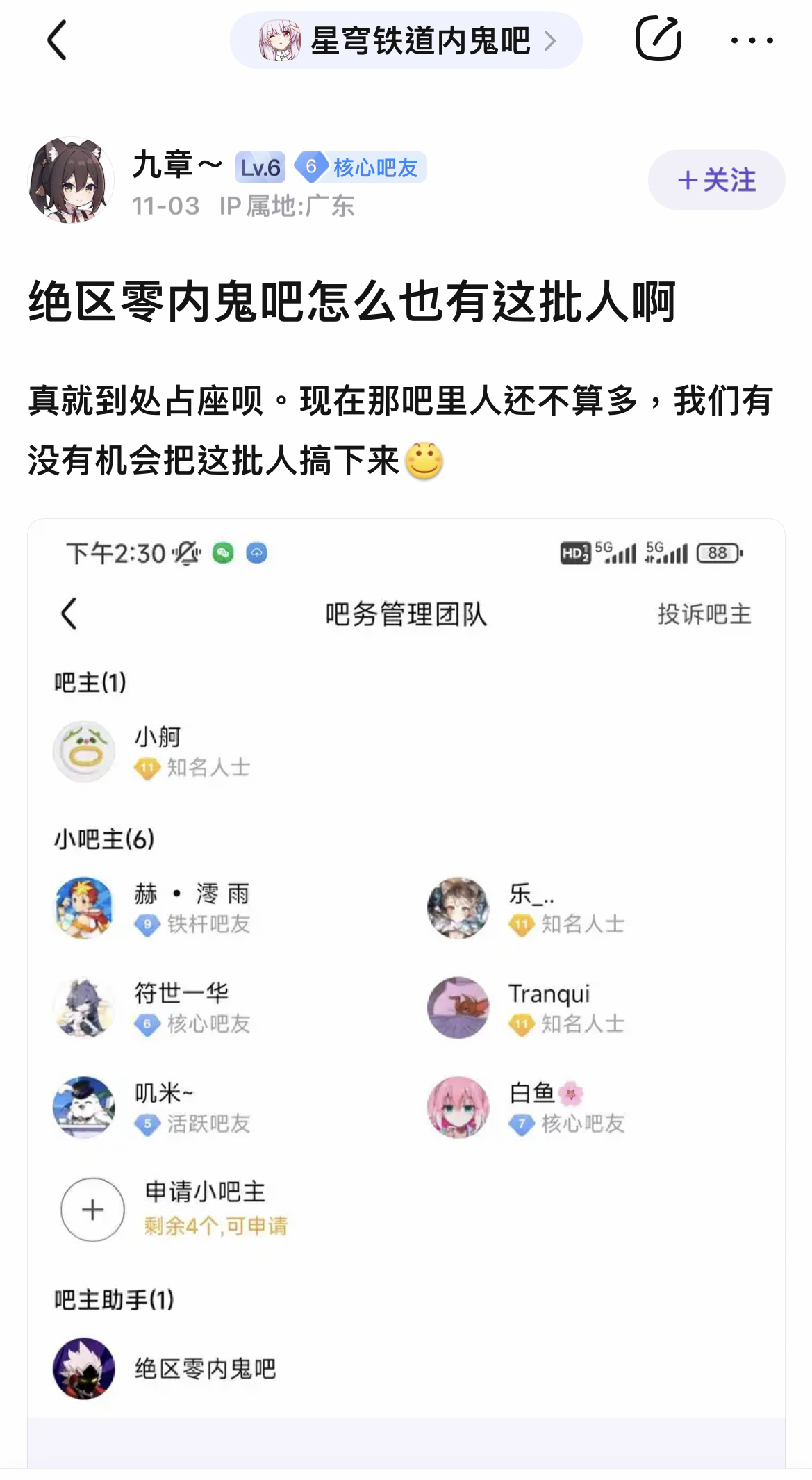View the attached screenshot image
This screenshot has width=812, height=1480.
point(406,973)
